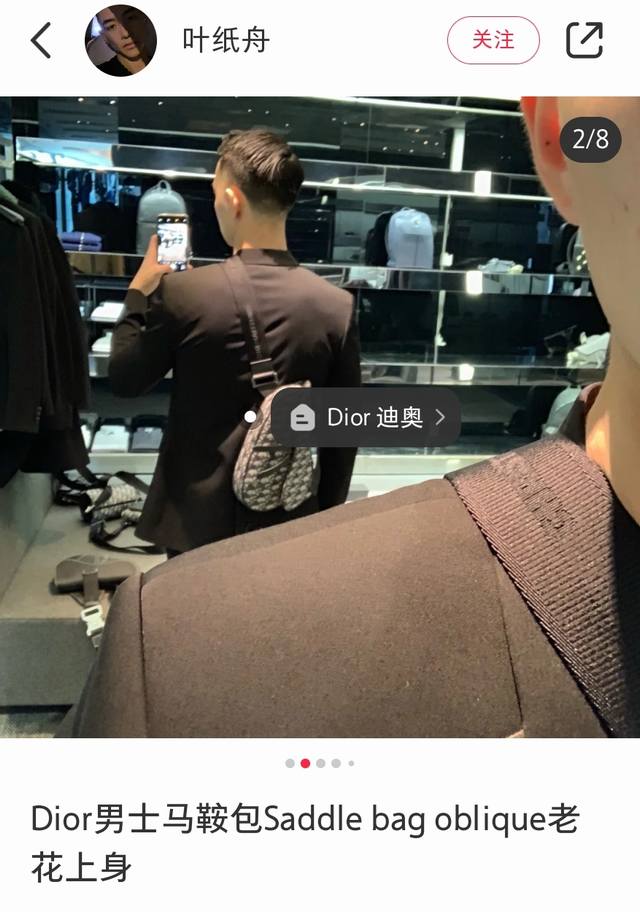
Task: Tap the 关注 follow button
Action: pyautogui.click(x=493, y=41)
